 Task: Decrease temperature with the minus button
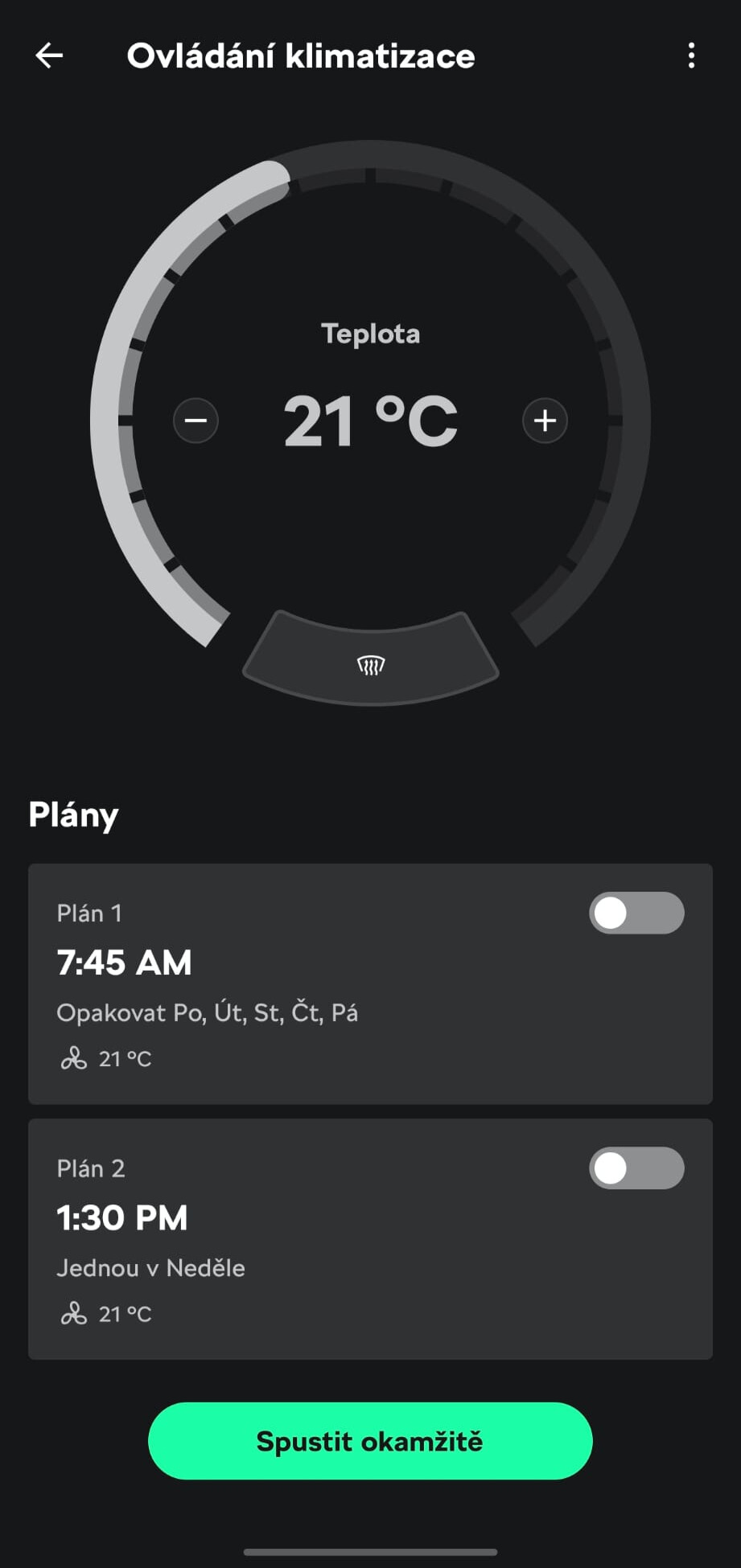pos(196,421)
